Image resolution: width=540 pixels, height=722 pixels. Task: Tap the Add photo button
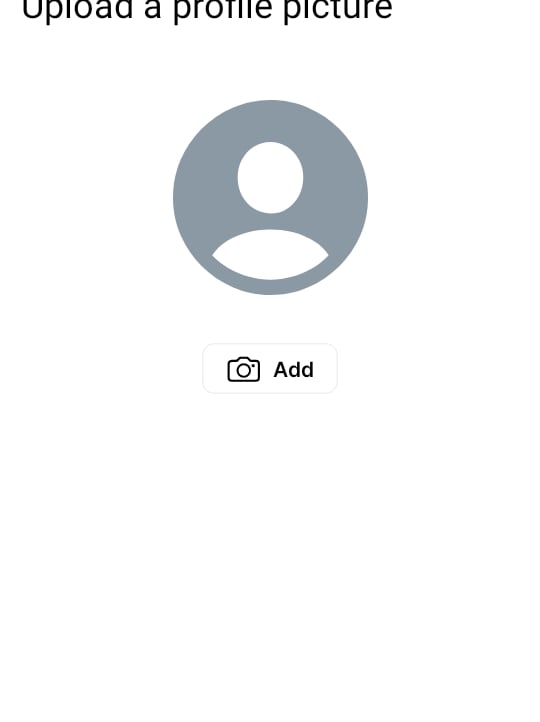pos(270,368)
